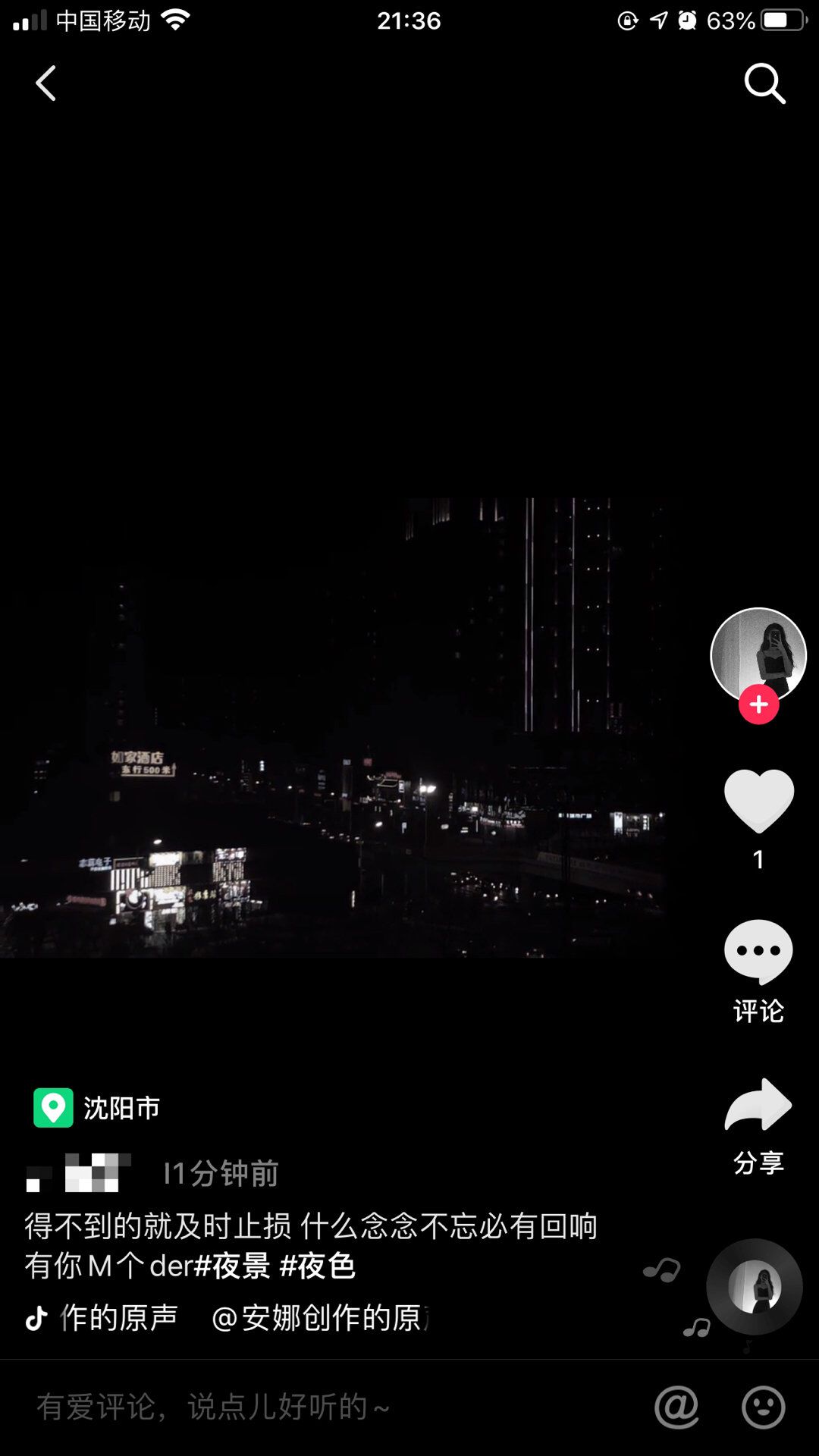Image resolution: width=819 pixels, height=1456 pixels.
Task: Open the 评论 comments bubble
Action: pos(758,952)
